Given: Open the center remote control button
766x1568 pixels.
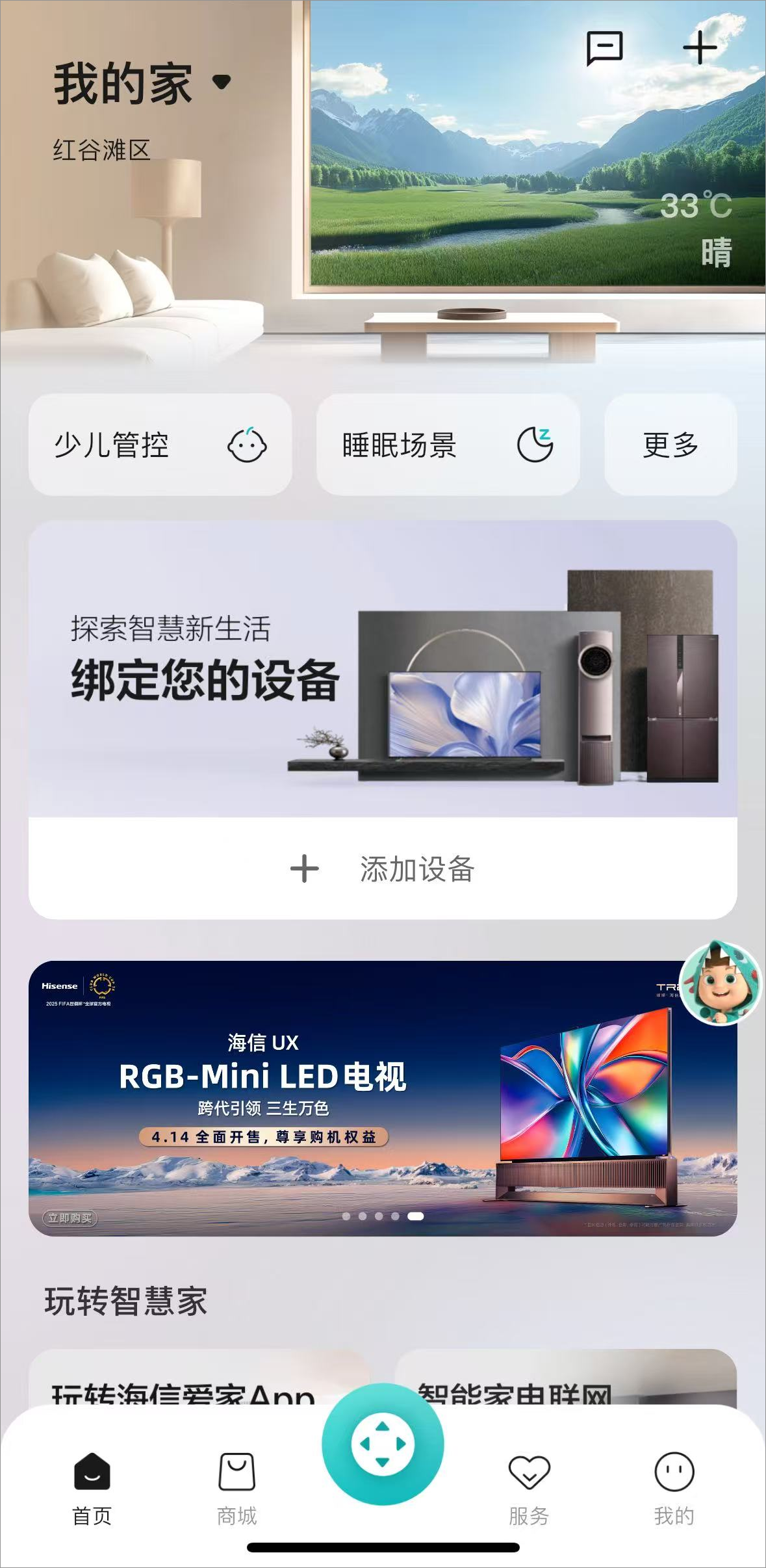Looking at the screenshot, I should tap(383, 1444).
